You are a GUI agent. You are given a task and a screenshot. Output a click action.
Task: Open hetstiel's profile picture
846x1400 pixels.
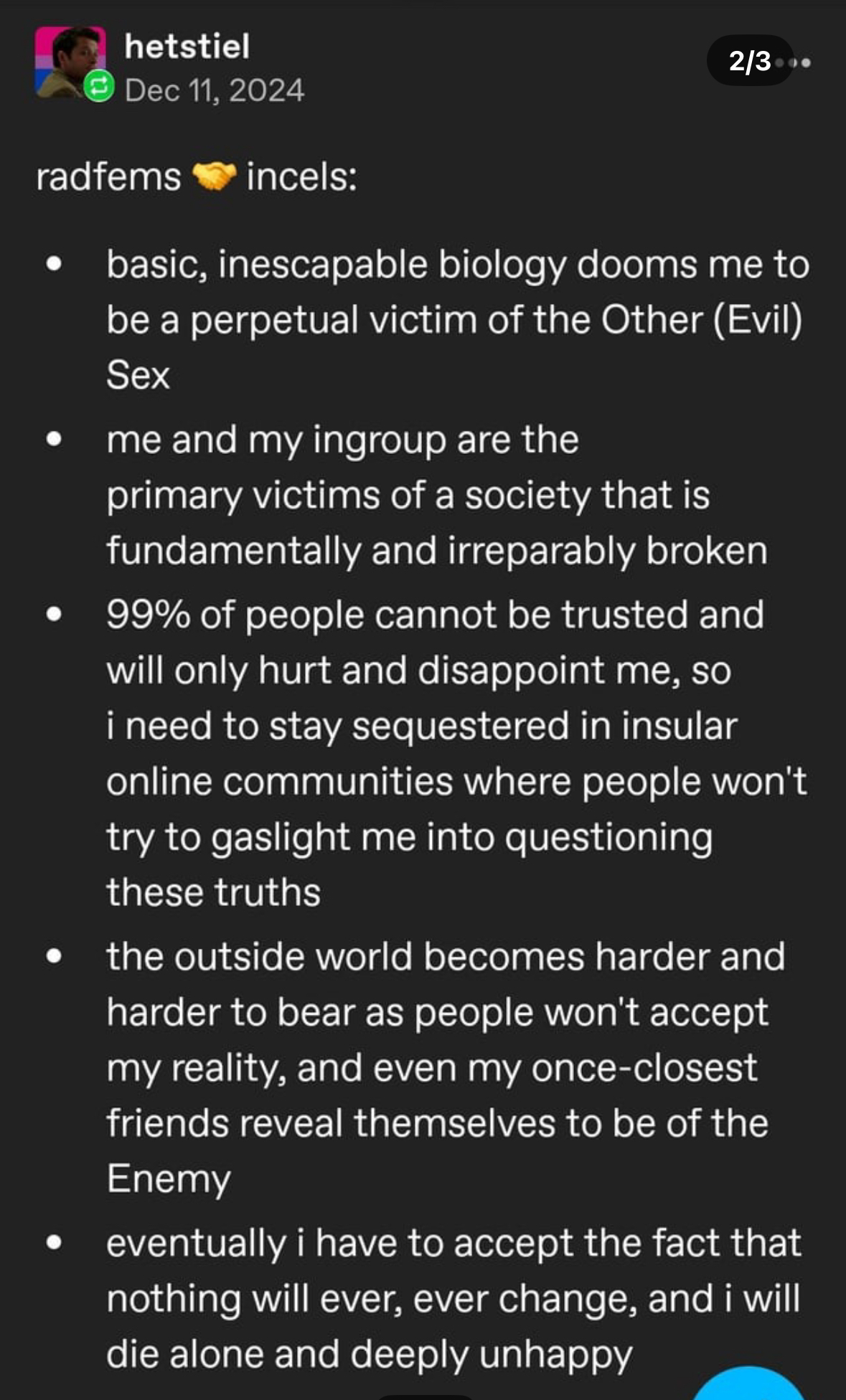click(70, 62)
